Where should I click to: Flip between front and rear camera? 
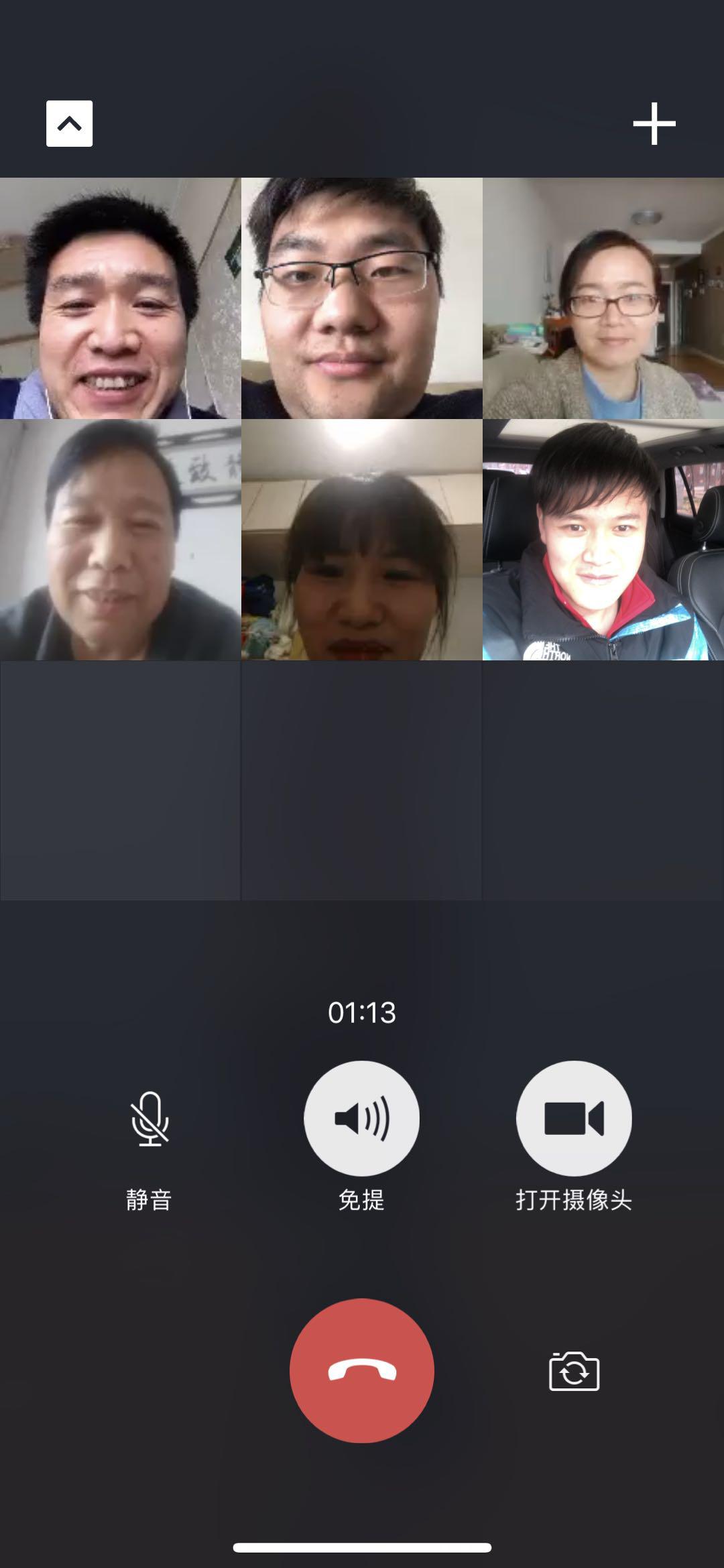coord(574,1372)
